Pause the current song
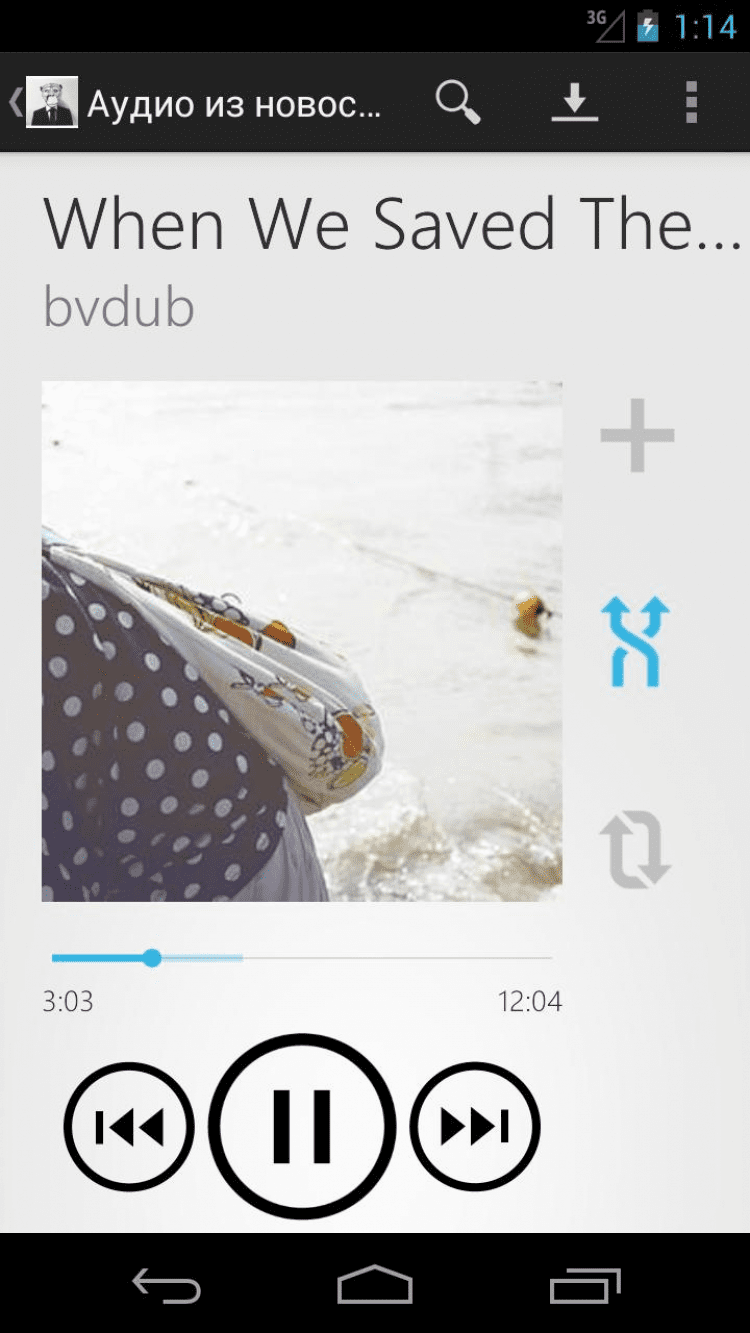 click(302, 1127)
